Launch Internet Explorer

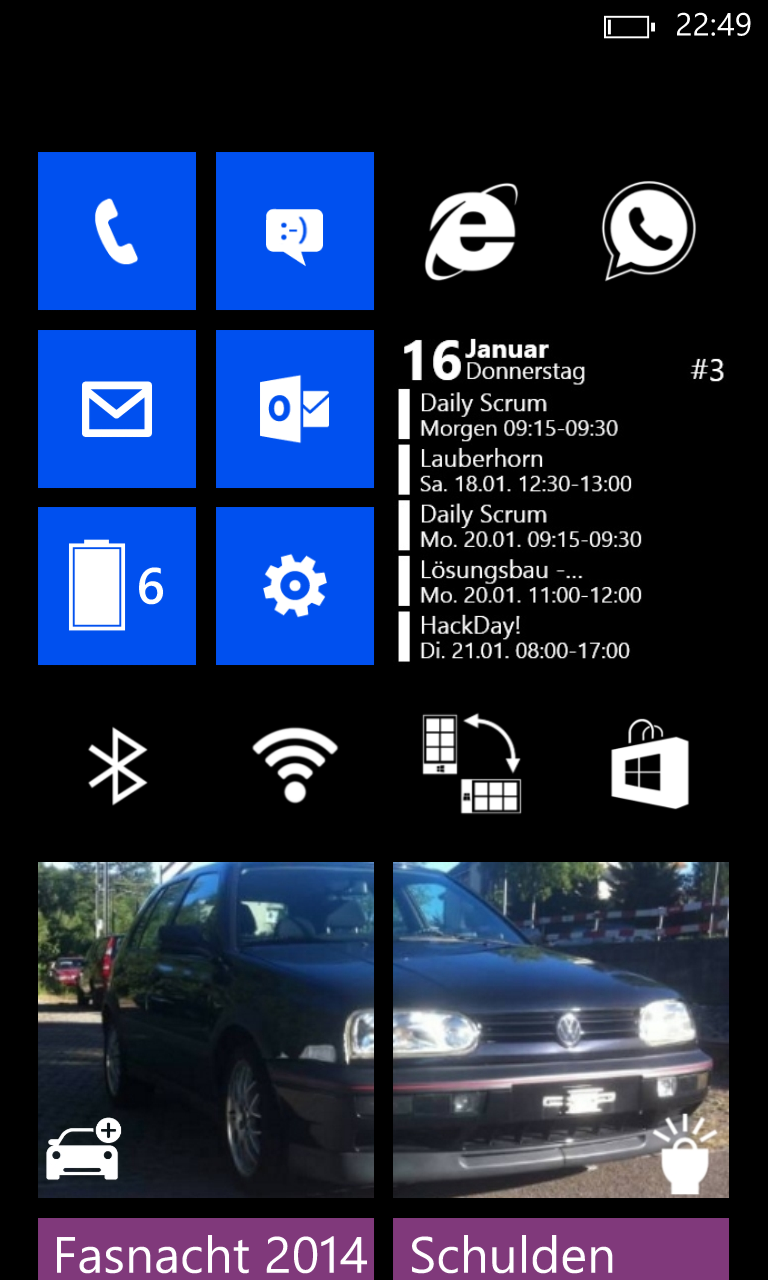coord(472,231)
